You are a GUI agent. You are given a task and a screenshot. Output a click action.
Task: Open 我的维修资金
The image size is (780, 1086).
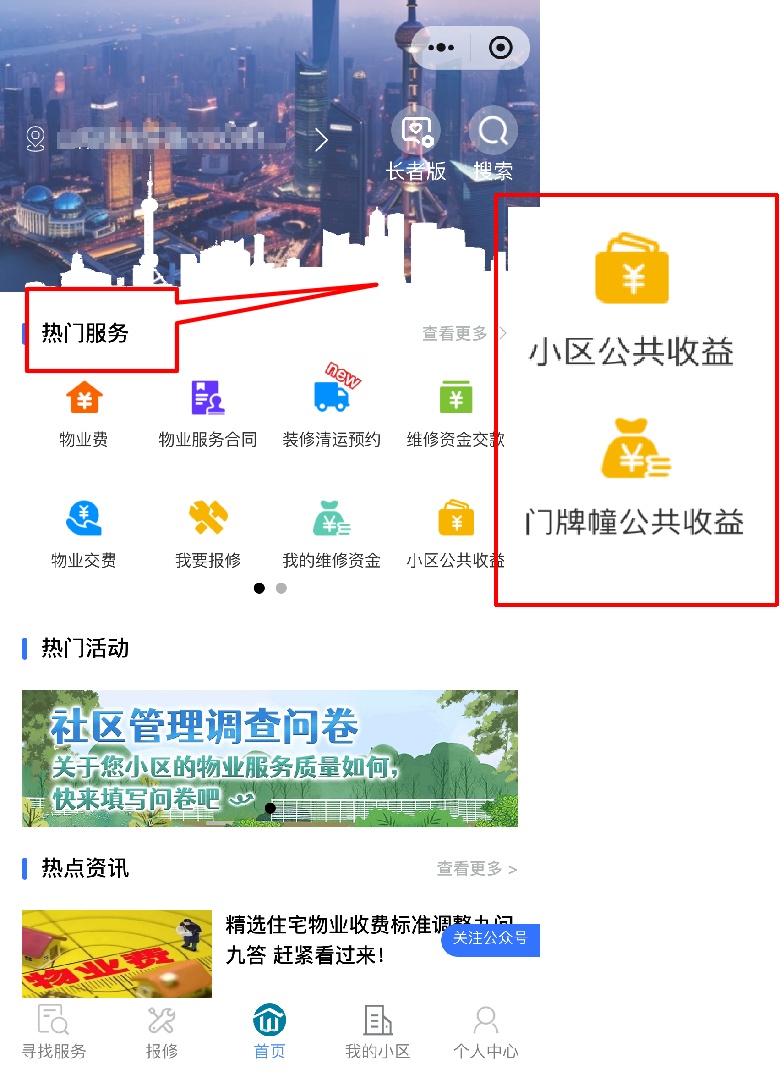point(331,534)
